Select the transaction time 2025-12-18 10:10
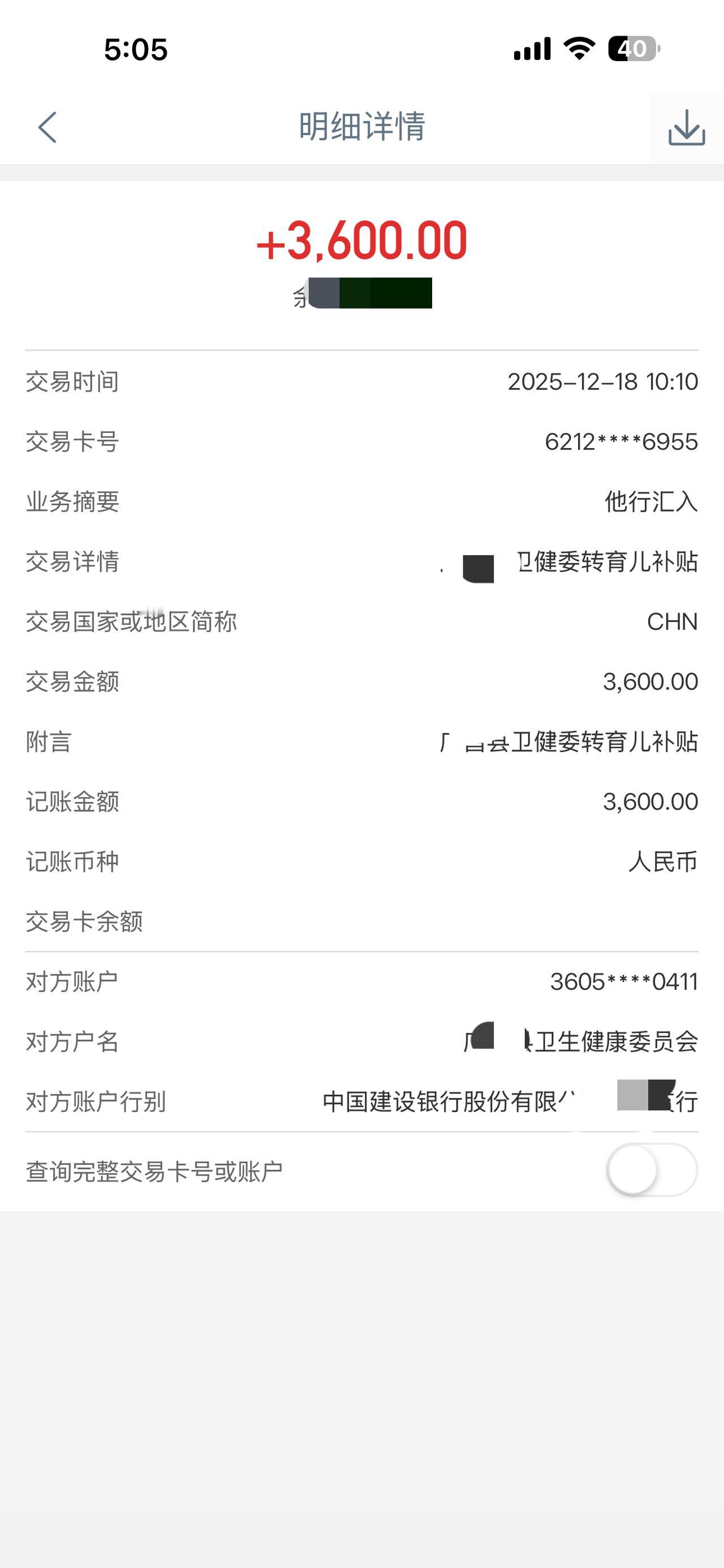This screenshot has height=1568, width=724. 603,382
